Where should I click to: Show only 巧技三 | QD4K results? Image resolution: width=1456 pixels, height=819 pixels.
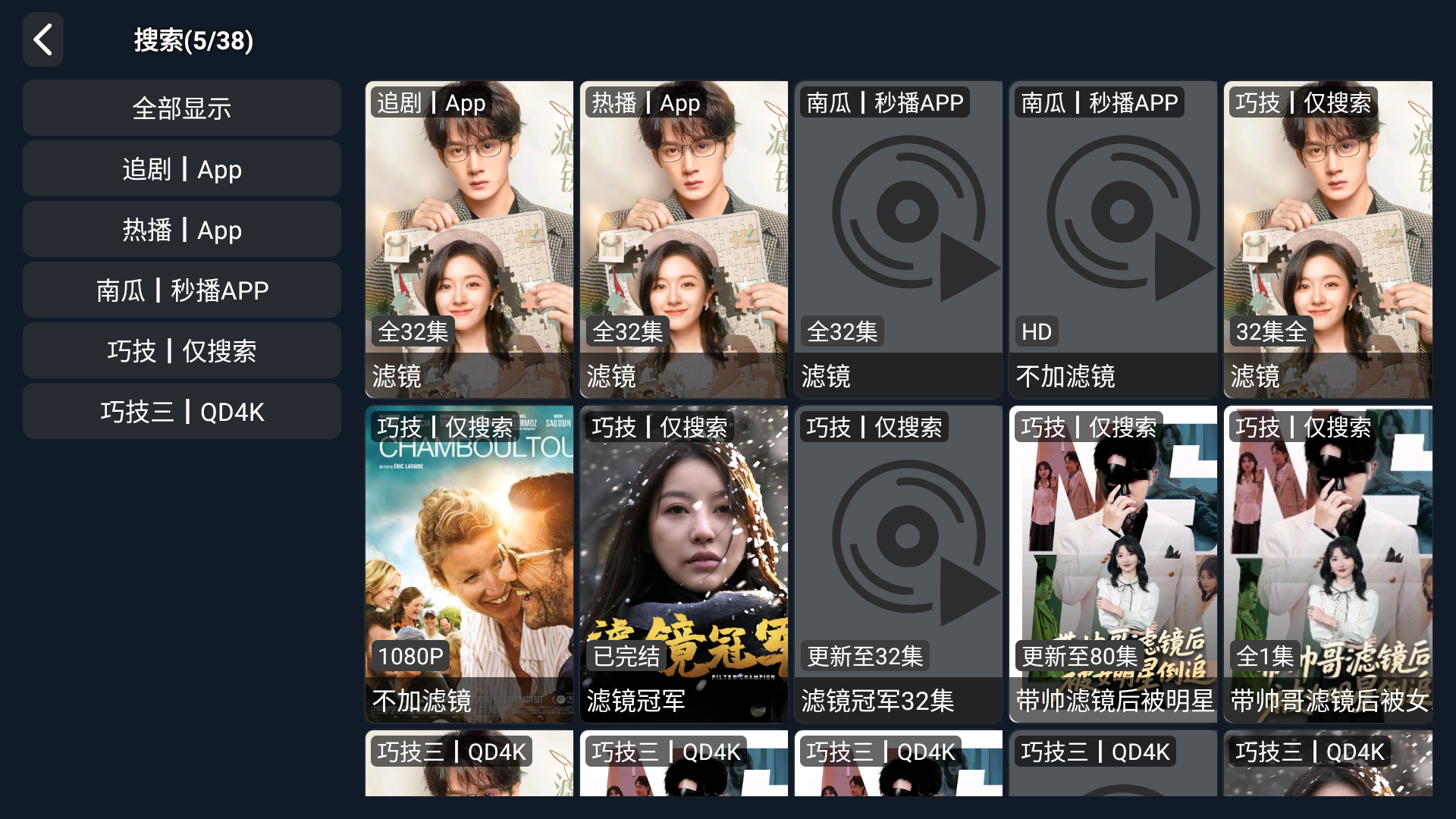tap(182, 411)
